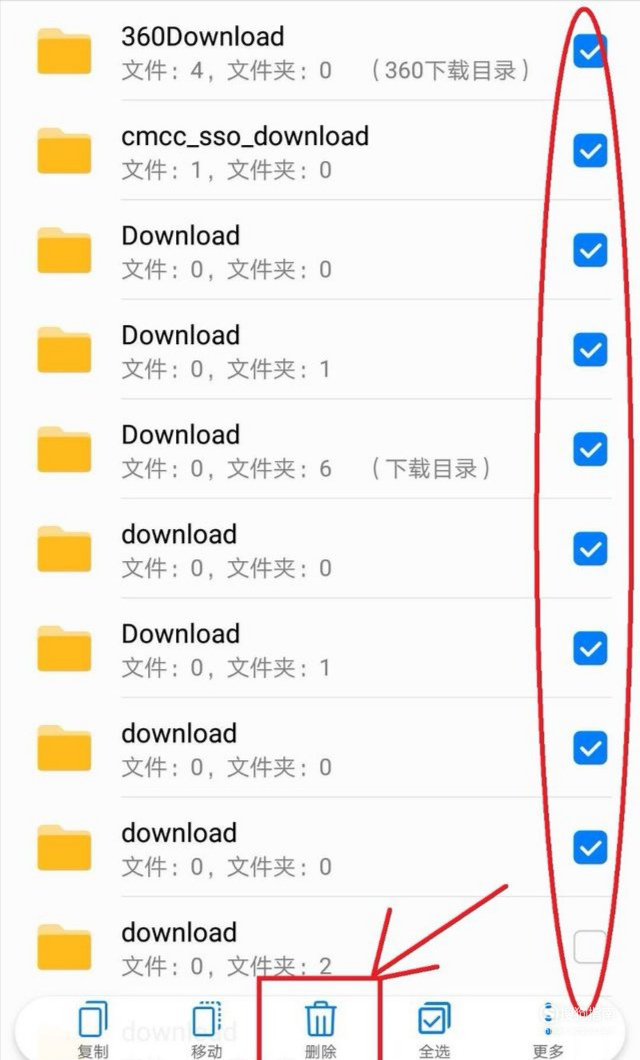This screenshot has width=640, height=1060.
Task: Tap 删除 to delete selected folders
Action: [x=320, y=1028]
